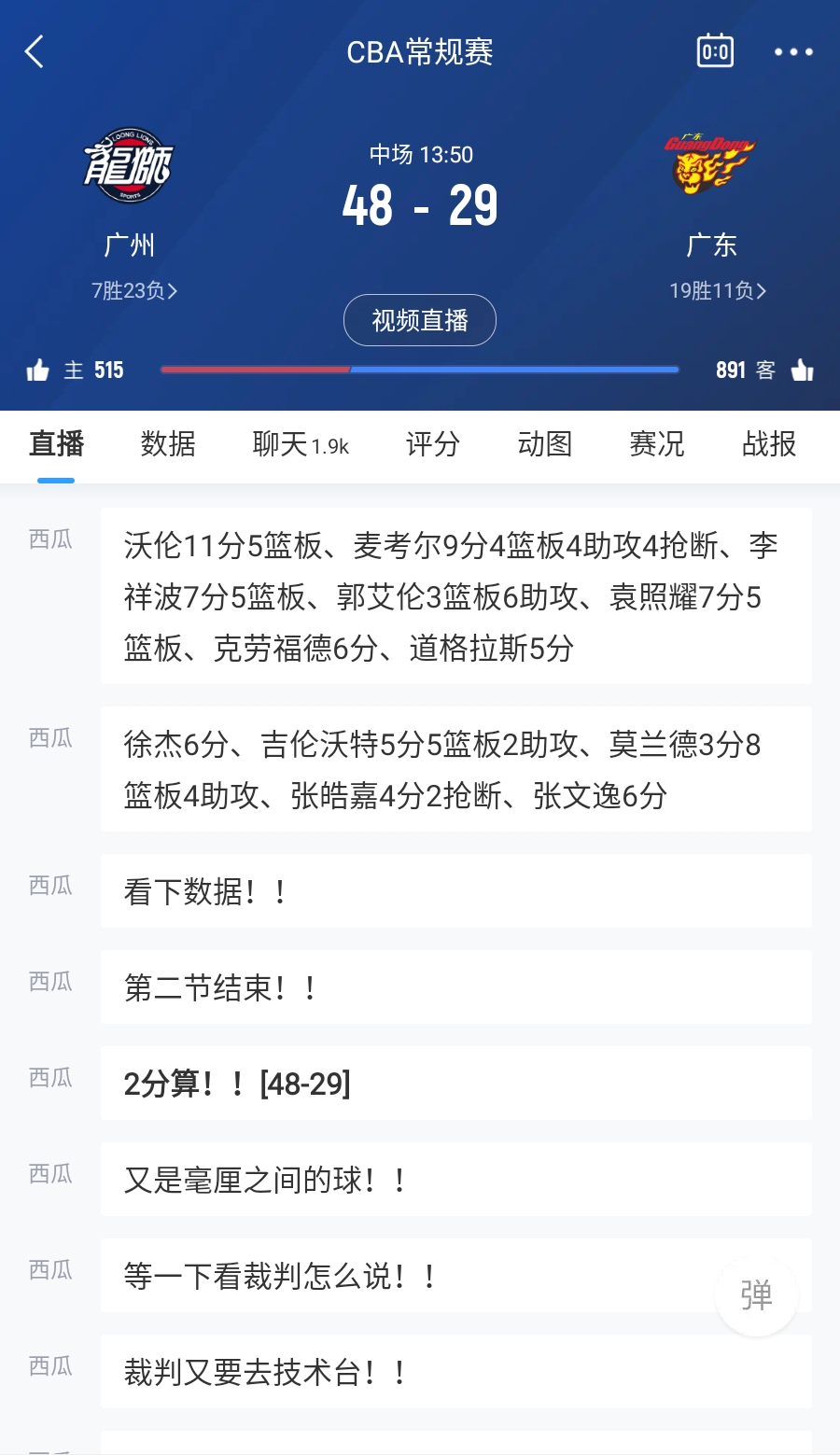Switch to the 动图 tab

(x=544, y=444)
